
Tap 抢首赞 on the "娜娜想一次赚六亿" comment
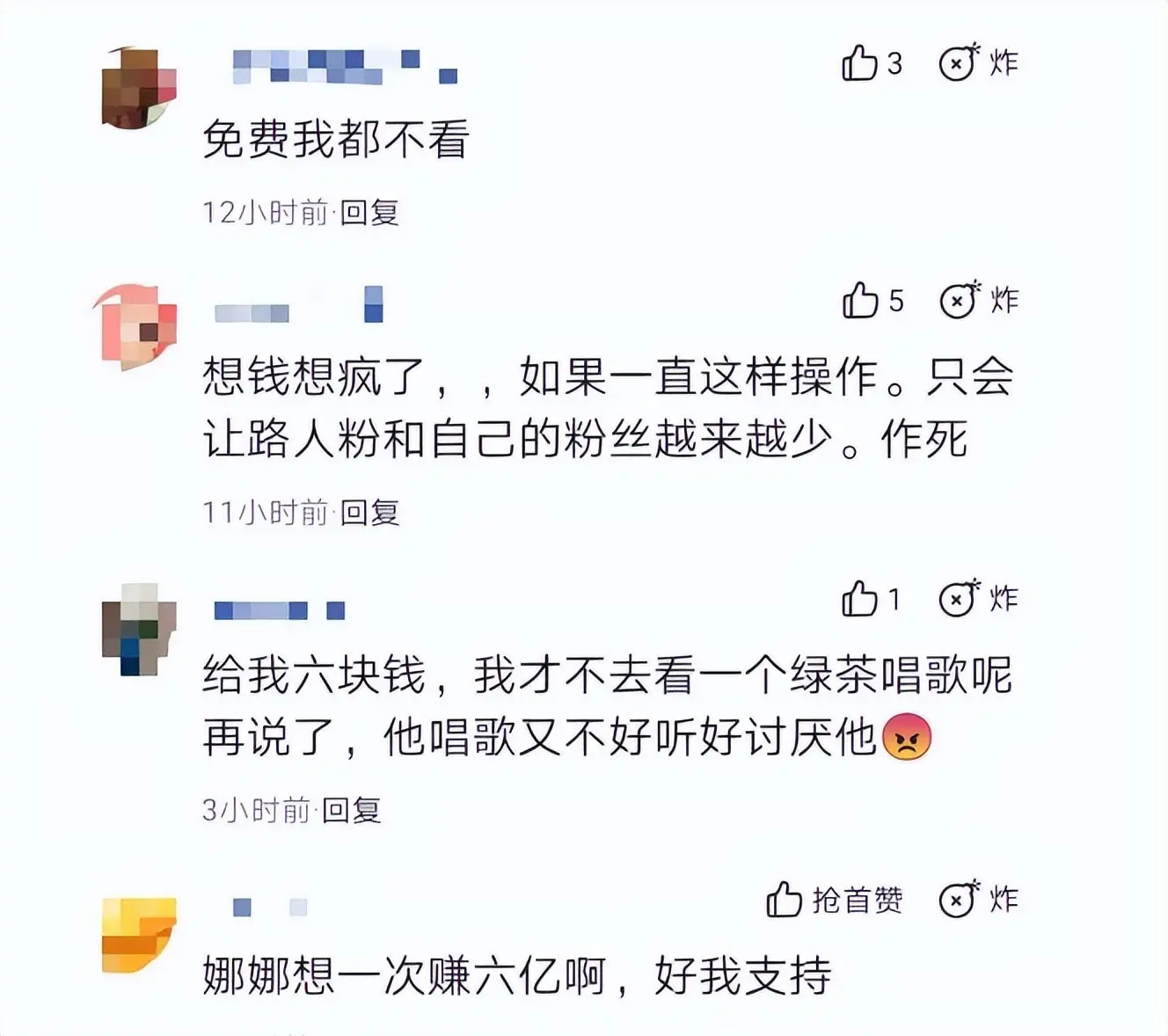(834, 900)
